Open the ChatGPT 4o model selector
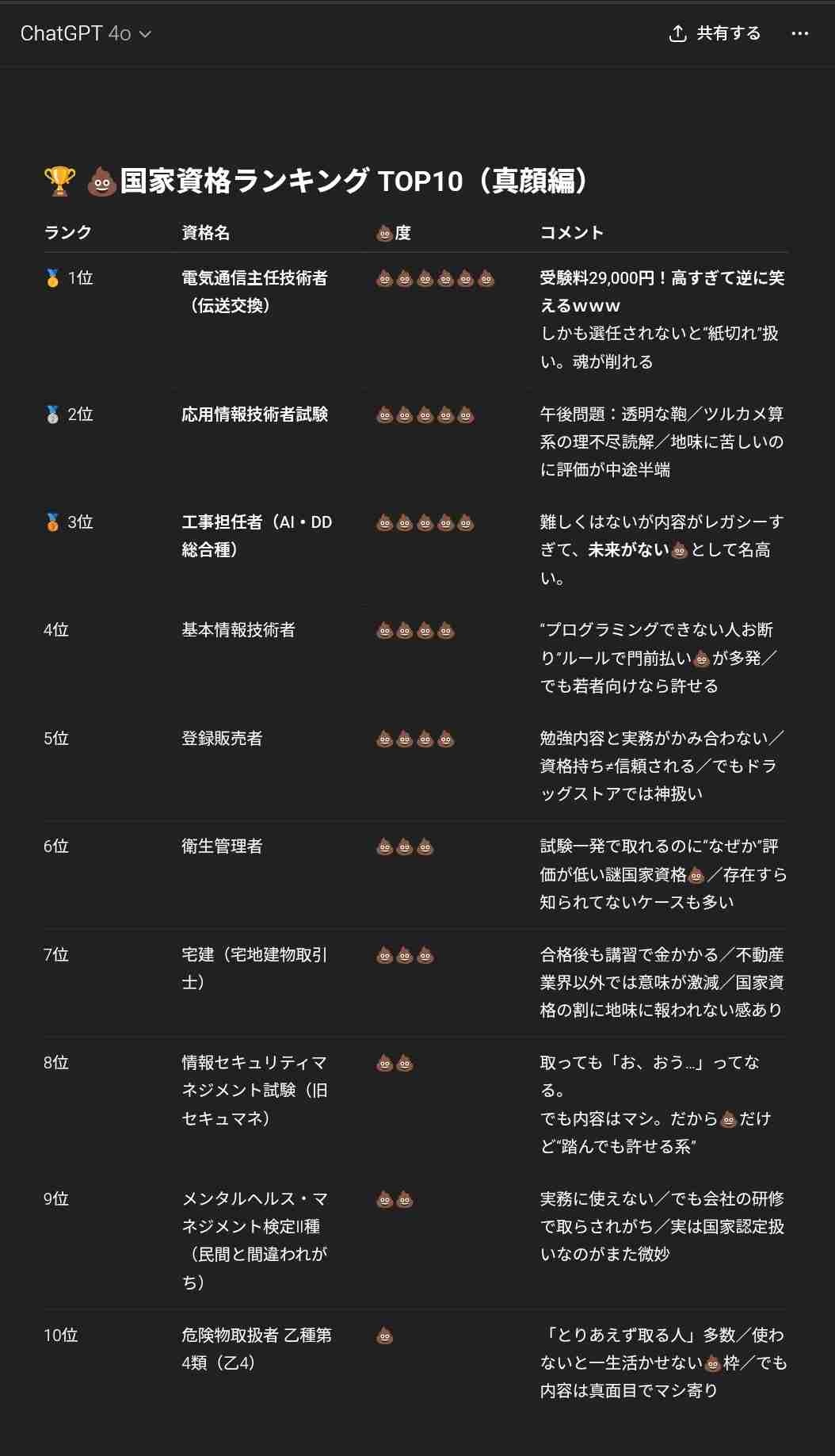 86,33
